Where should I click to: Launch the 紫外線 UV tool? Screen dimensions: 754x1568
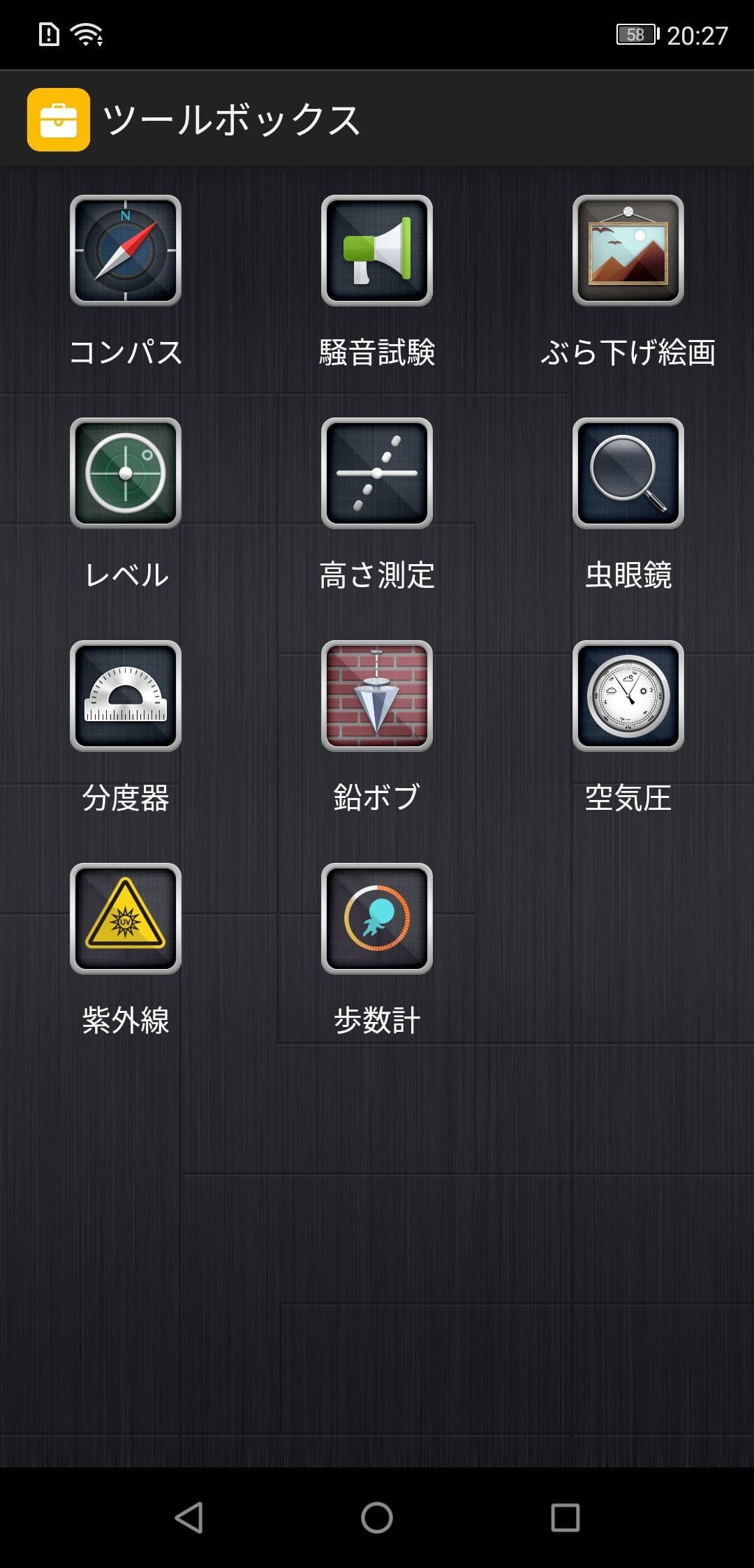[126, 919]
